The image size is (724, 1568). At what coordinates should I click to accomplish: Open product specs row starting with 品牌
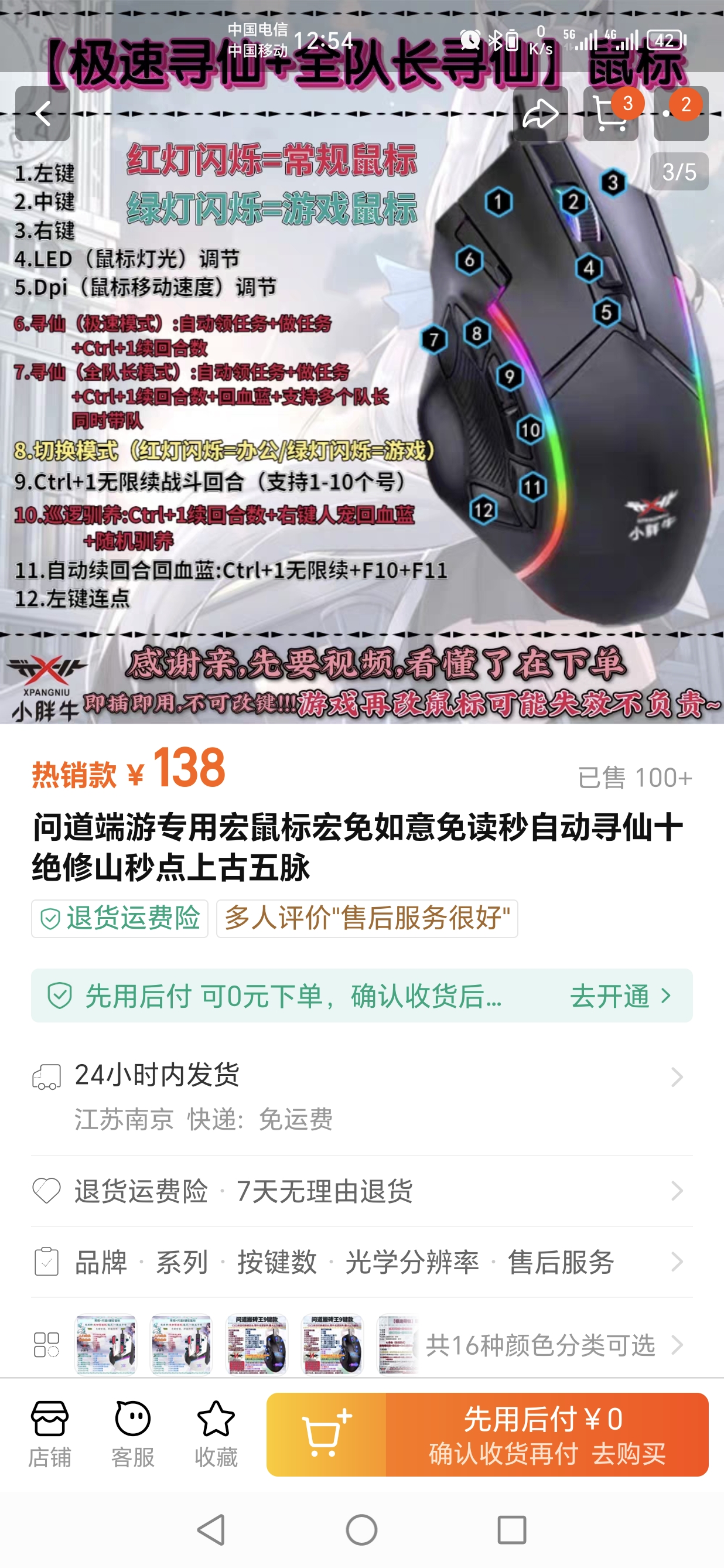click(362, 1262)
